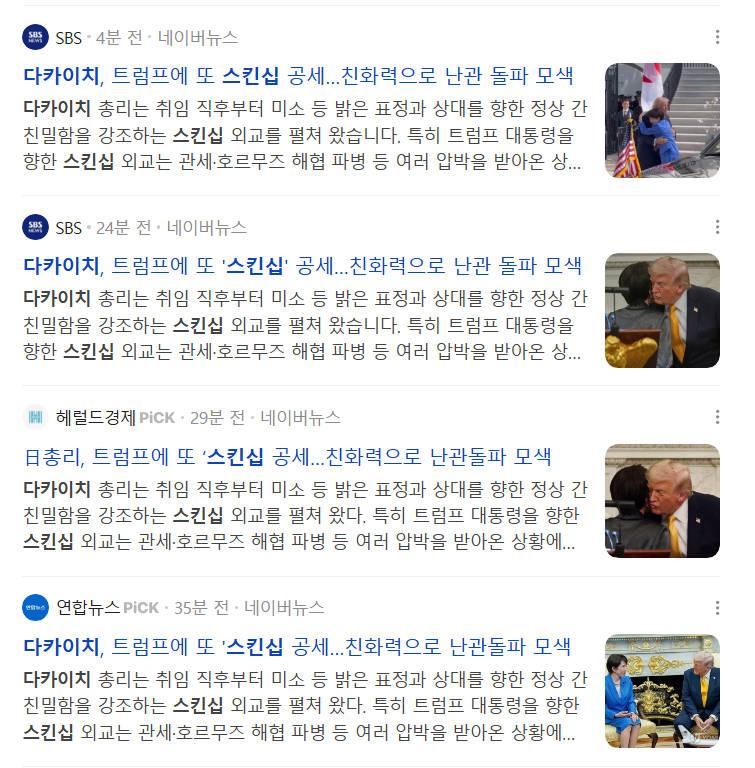Open the overflow menu for SBS 24분 전 article

(x=717, y=228)
